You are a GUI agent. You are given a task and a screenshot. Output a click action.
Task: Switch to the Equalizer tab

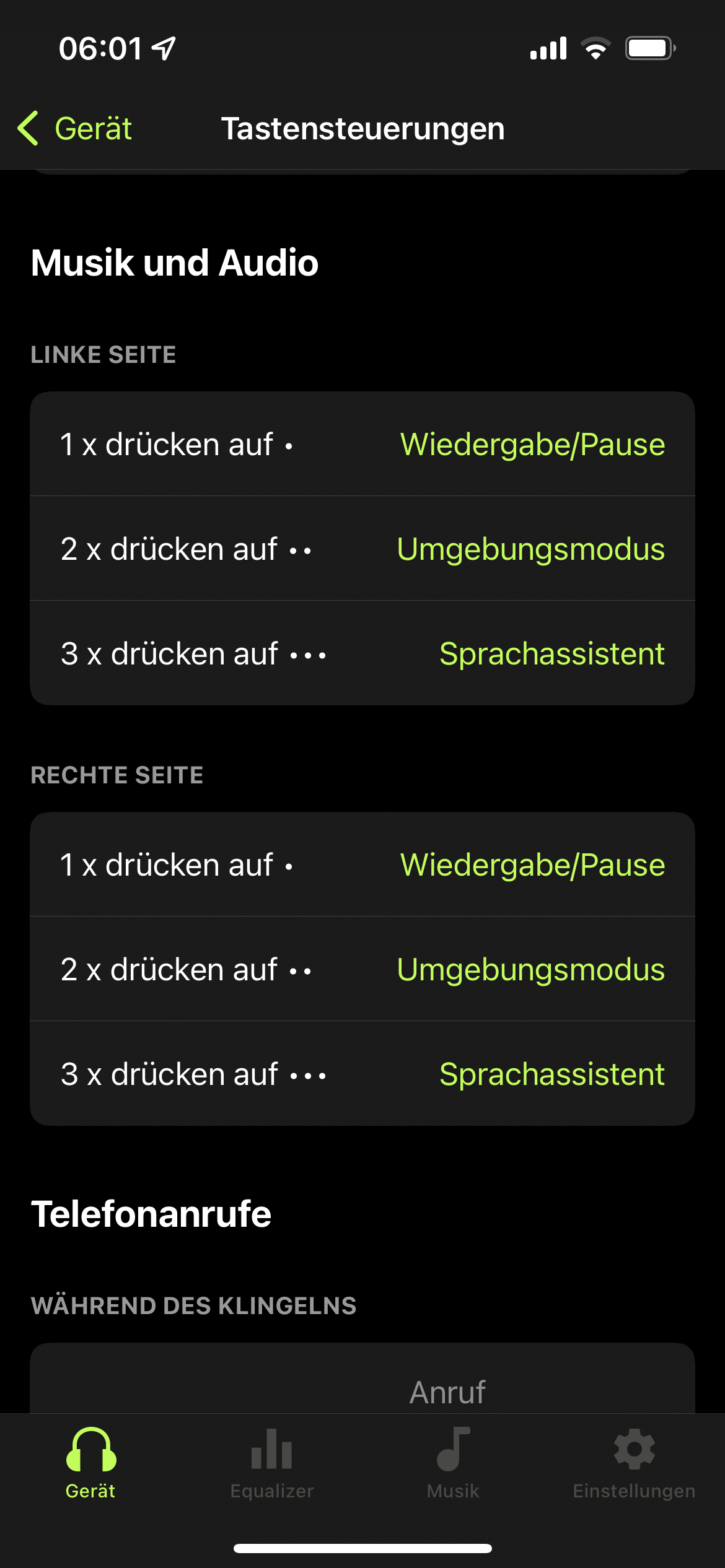click(x=272, y=1464)
